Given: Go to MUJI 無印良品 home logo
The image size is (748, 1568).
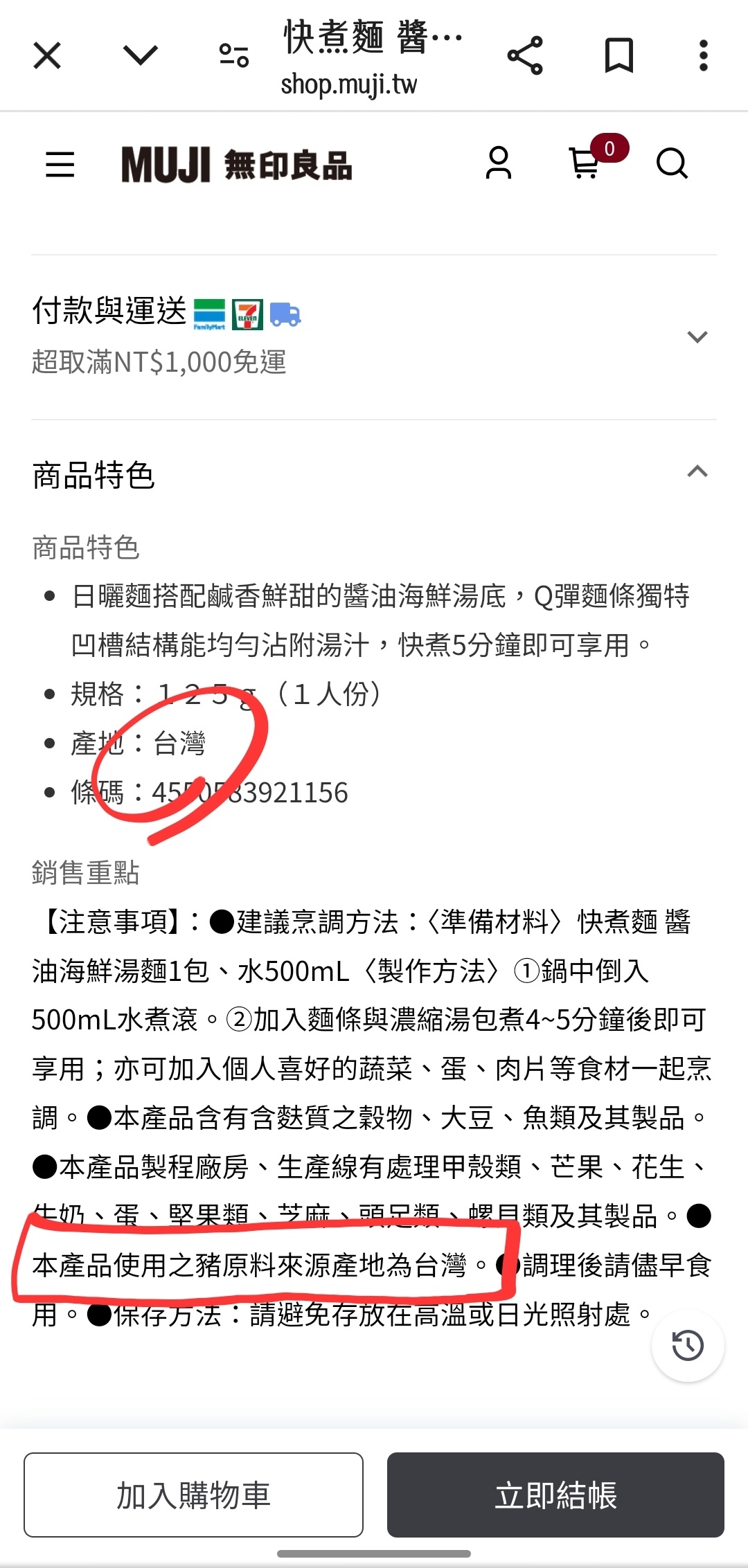Looking at the screenshot, I should (x=237, y=165).
